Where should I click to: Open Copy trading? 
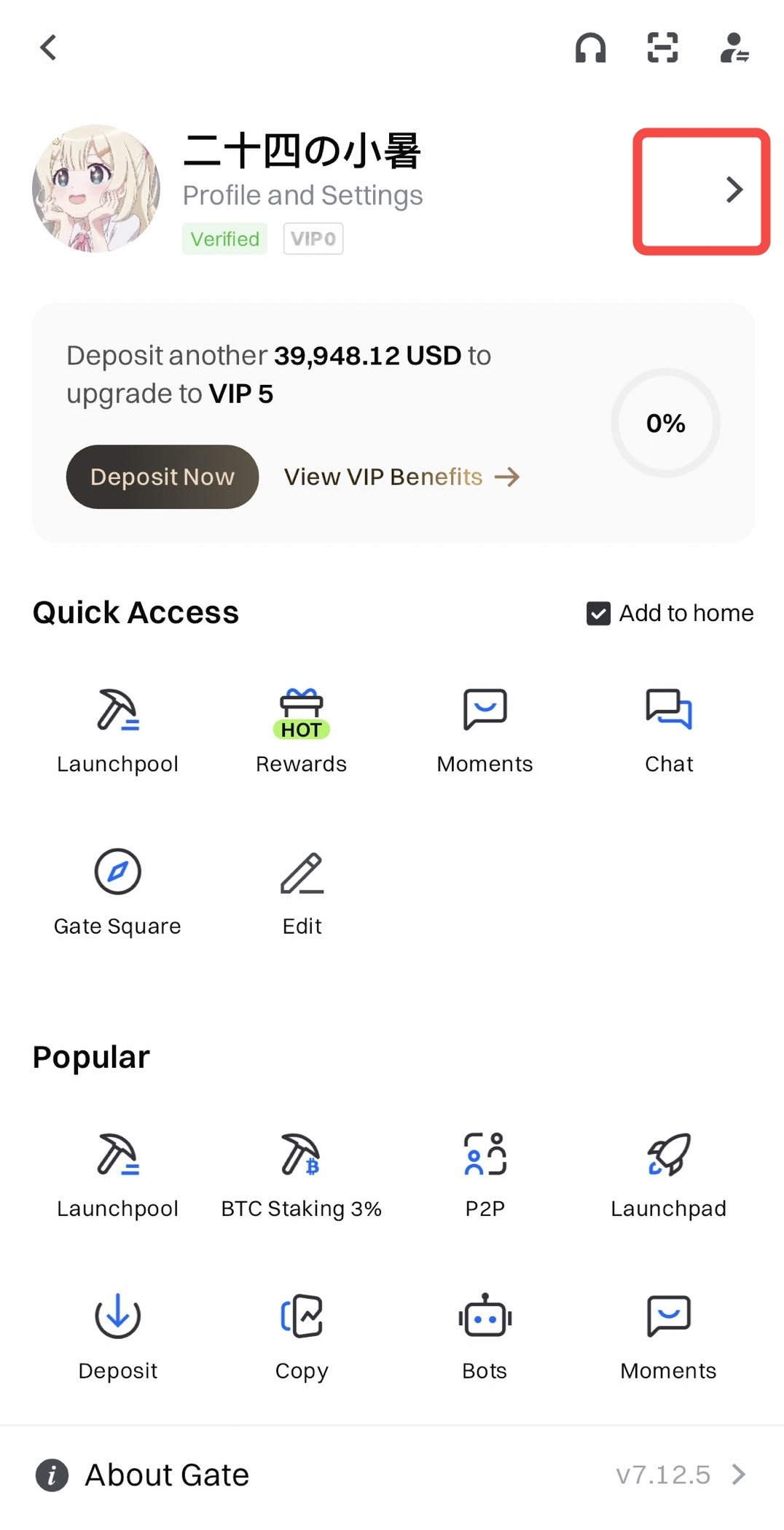(x=301, y=1335)
